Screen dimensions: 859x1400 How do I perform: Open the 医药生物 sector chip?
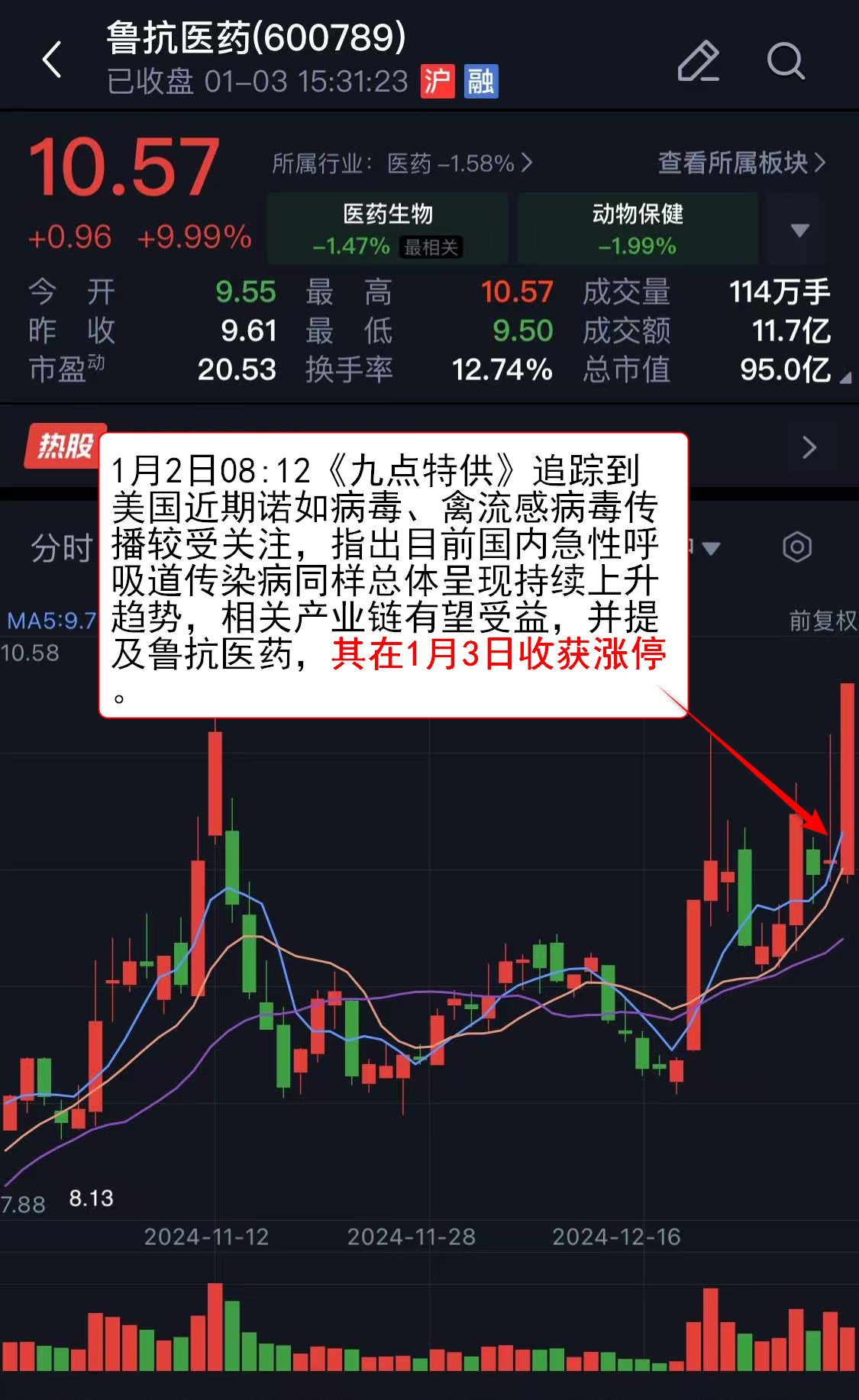tap(388, 229)
